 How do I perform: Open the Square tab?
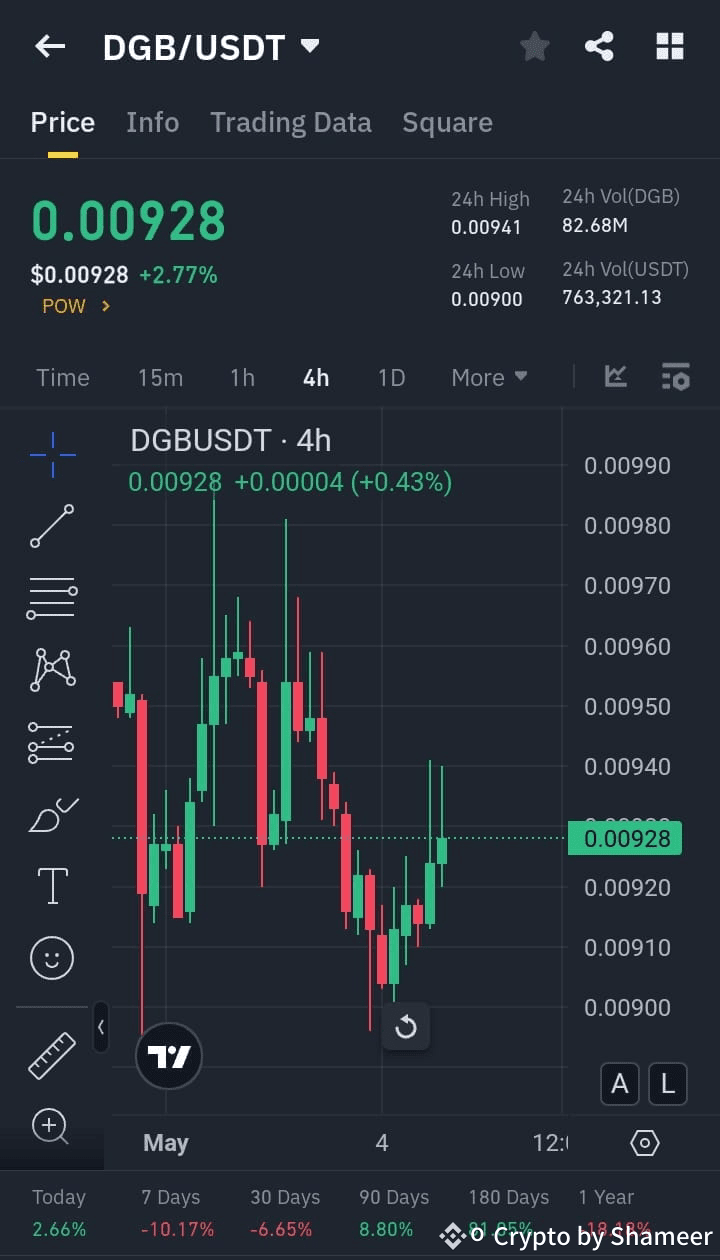click(447, 122)
